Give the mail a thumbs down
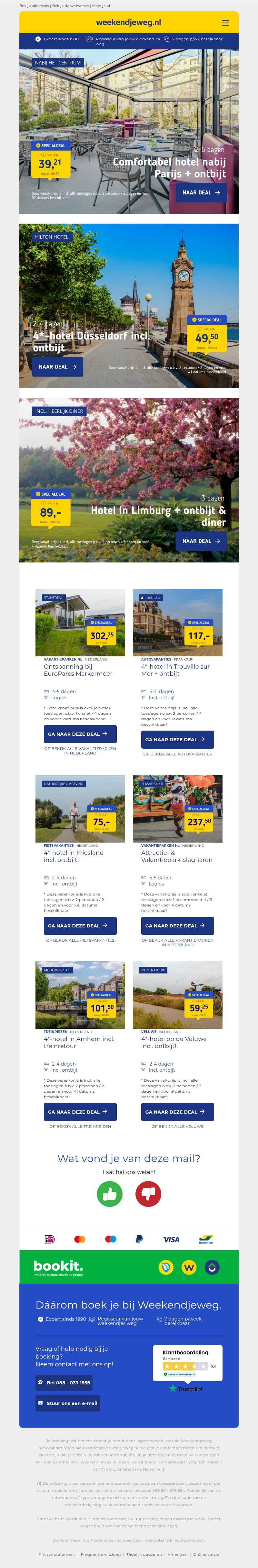This screenshot has width=258, height=1568. (x=148, y=1194)
